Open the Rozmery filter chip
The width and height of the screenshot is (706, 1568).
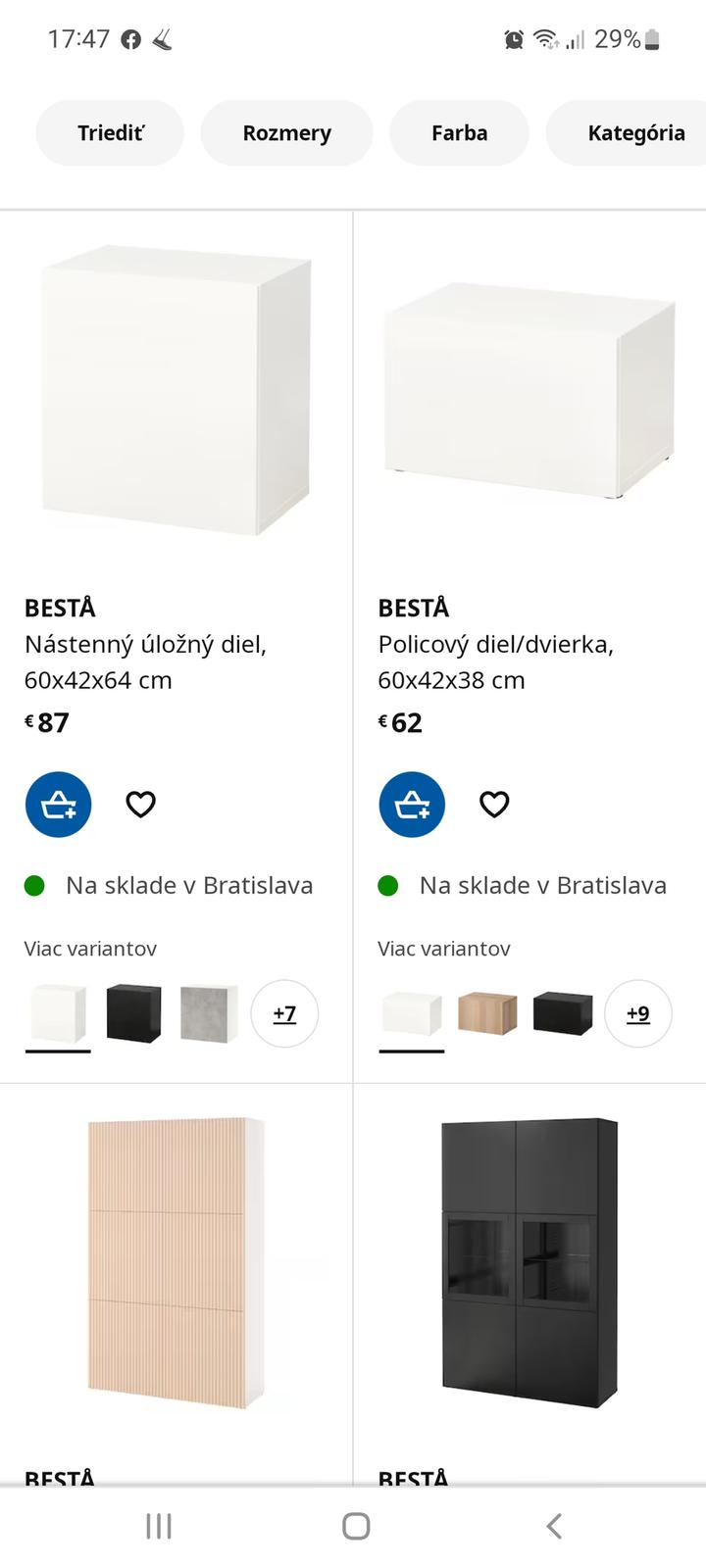coord(286,133)
